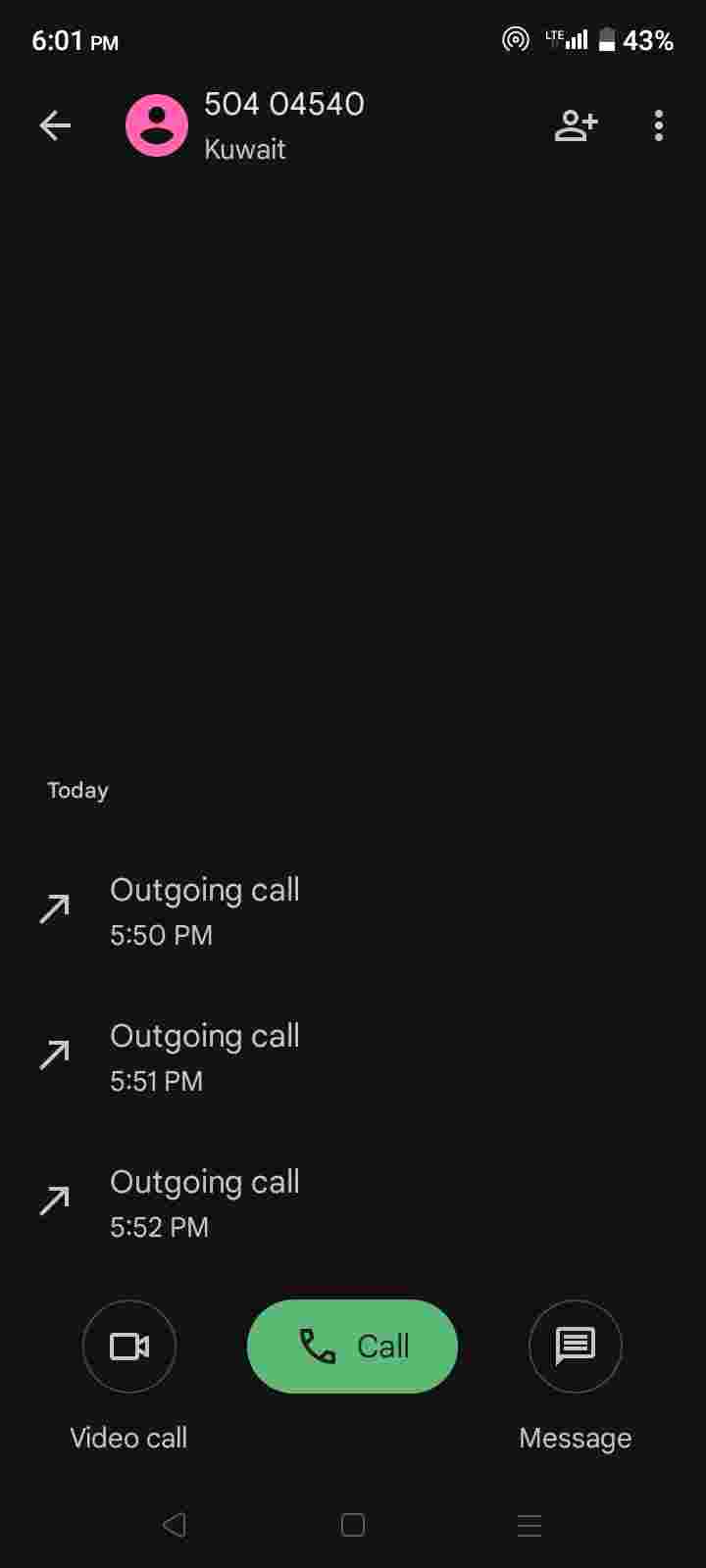This screenshot has height=1568, width=706.
Task: Call 504 04540 with green button
Action: 352,1346
